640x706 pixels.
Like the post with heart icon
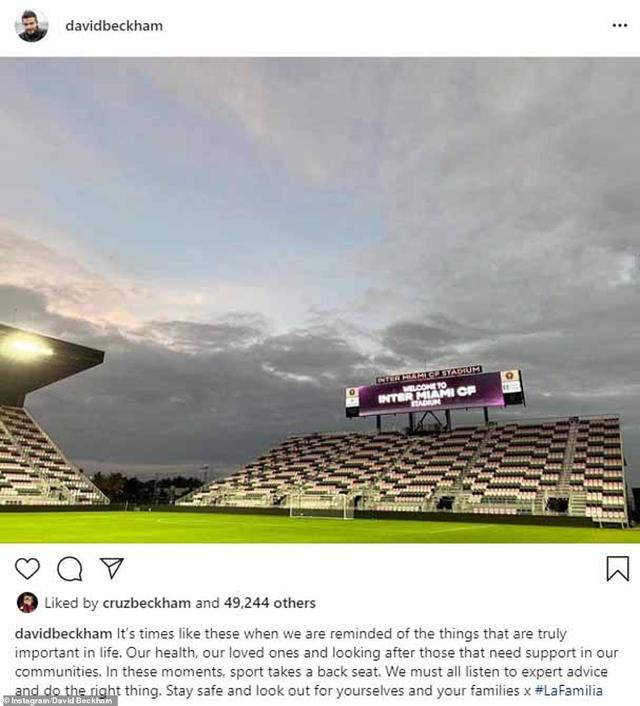(x=28, y=568)
